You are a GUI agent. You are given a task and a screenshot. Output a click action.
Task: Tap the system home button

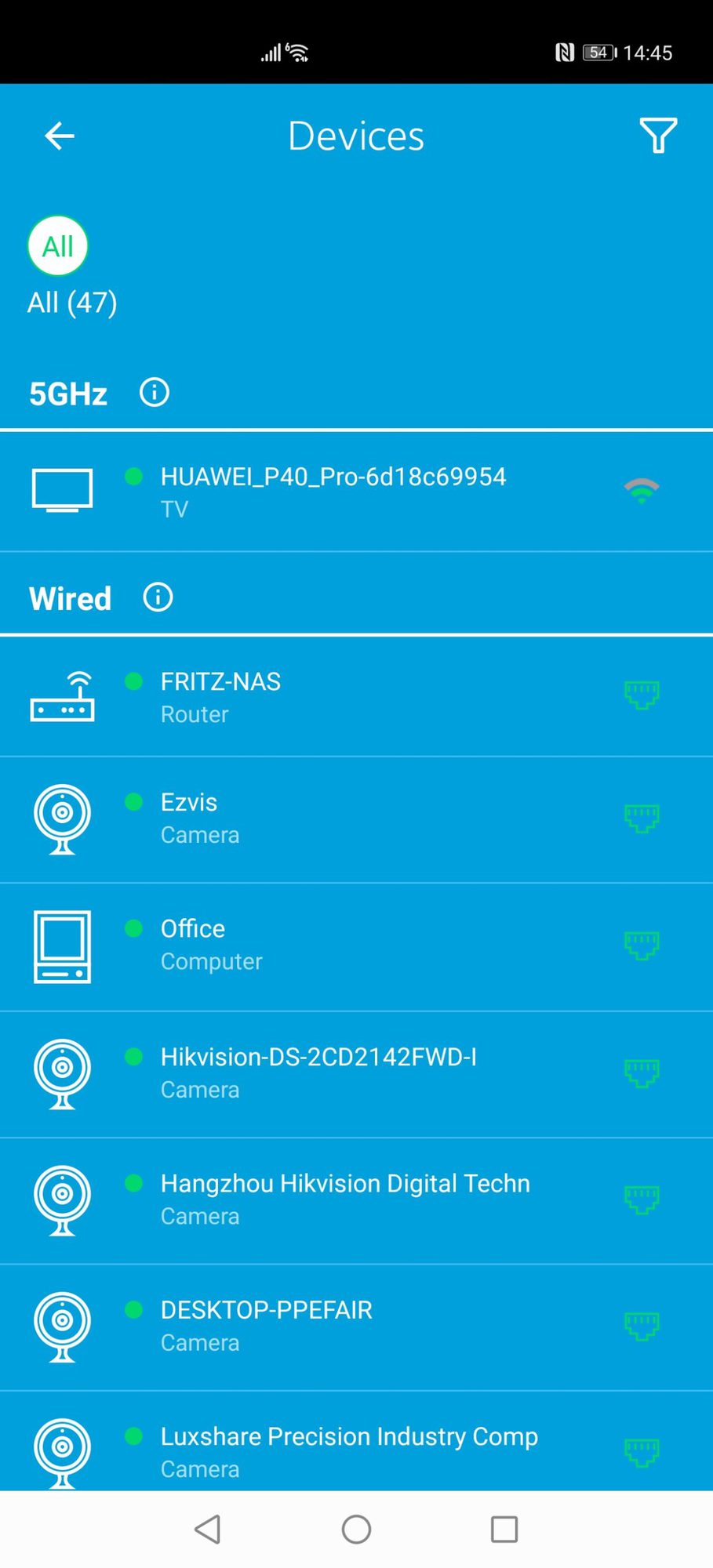356,1529
